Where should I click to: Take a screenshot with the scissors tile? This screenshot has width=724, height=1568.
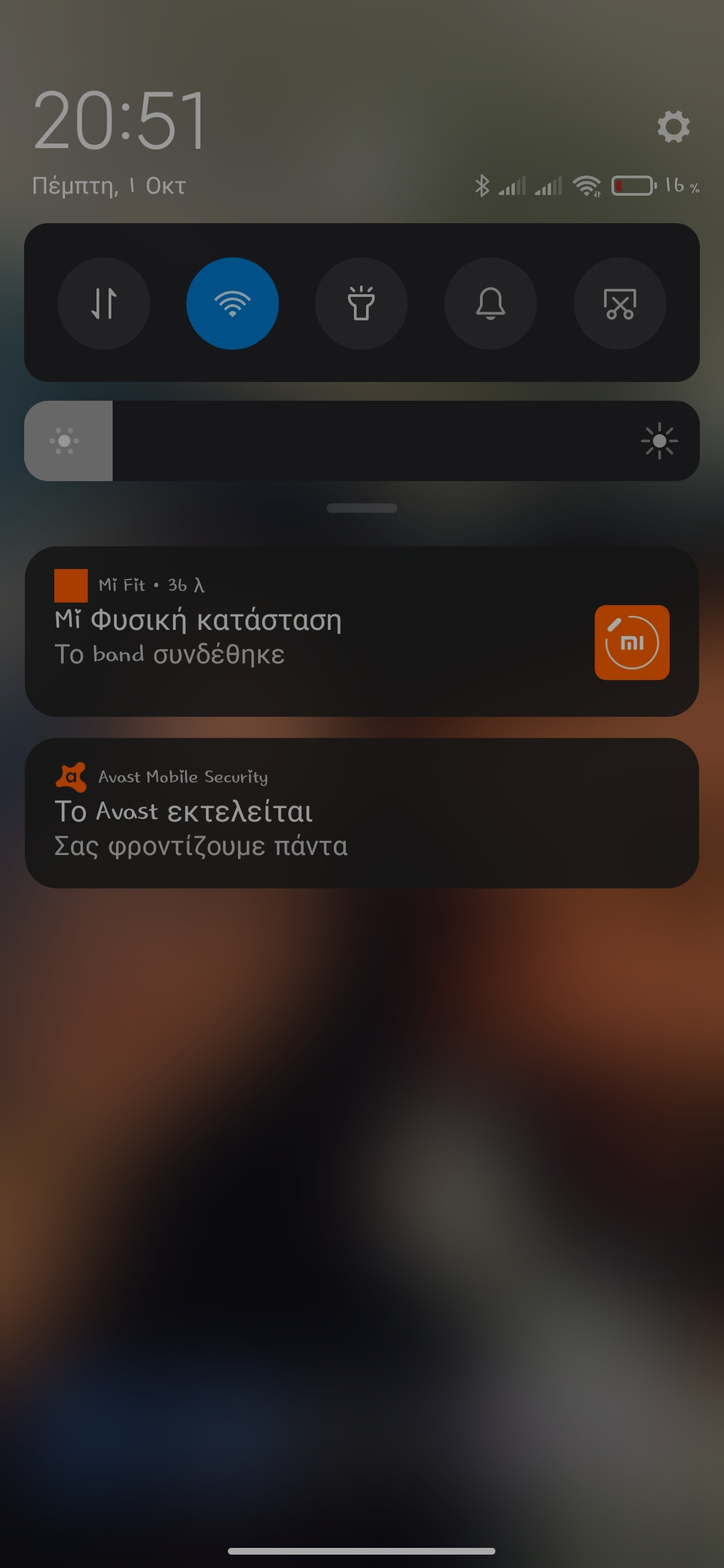tap(620, 304)
